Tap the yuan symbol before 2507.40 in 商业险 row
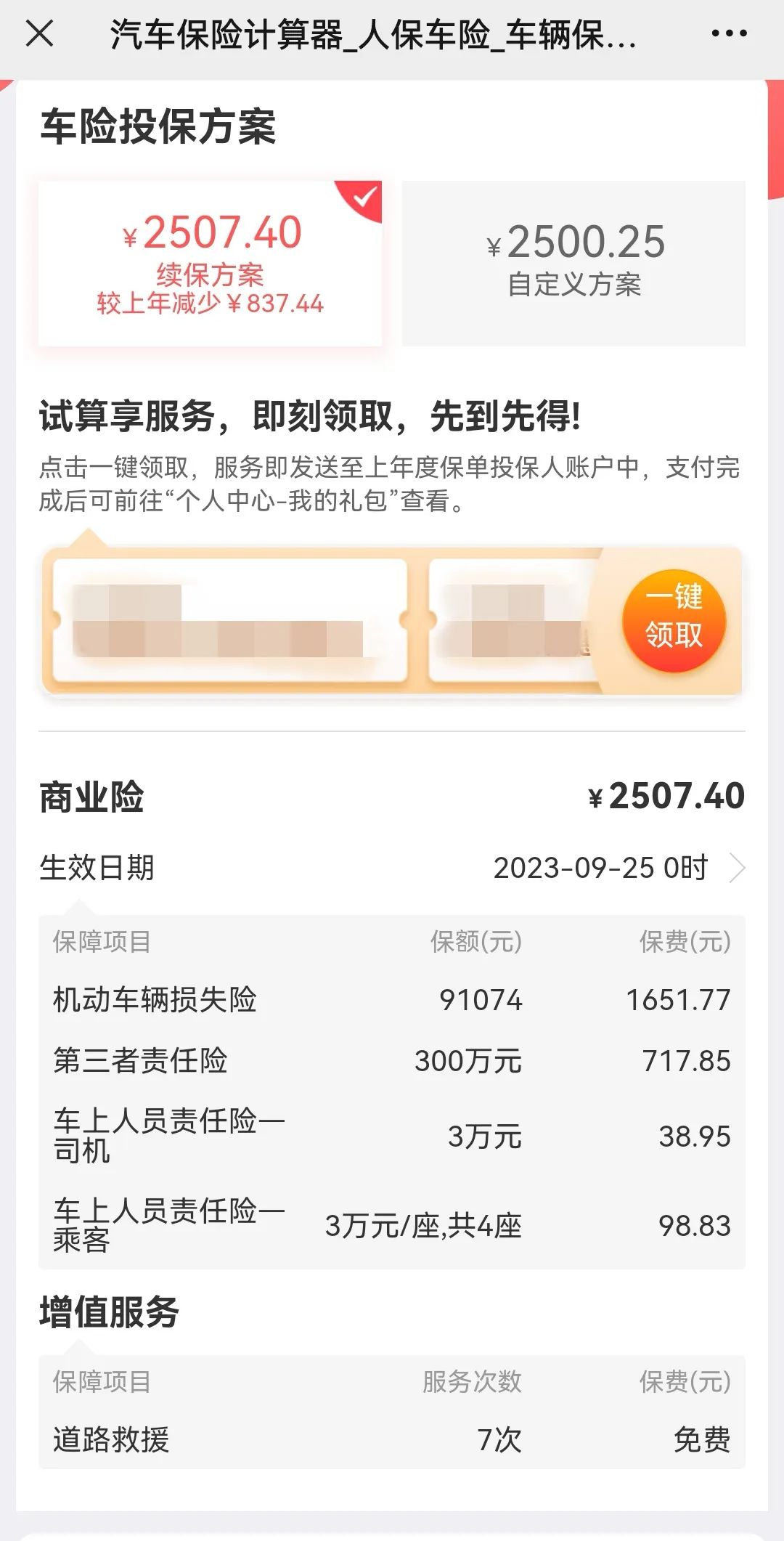This screenshot has width=784, height=1541. coord(595,797)
